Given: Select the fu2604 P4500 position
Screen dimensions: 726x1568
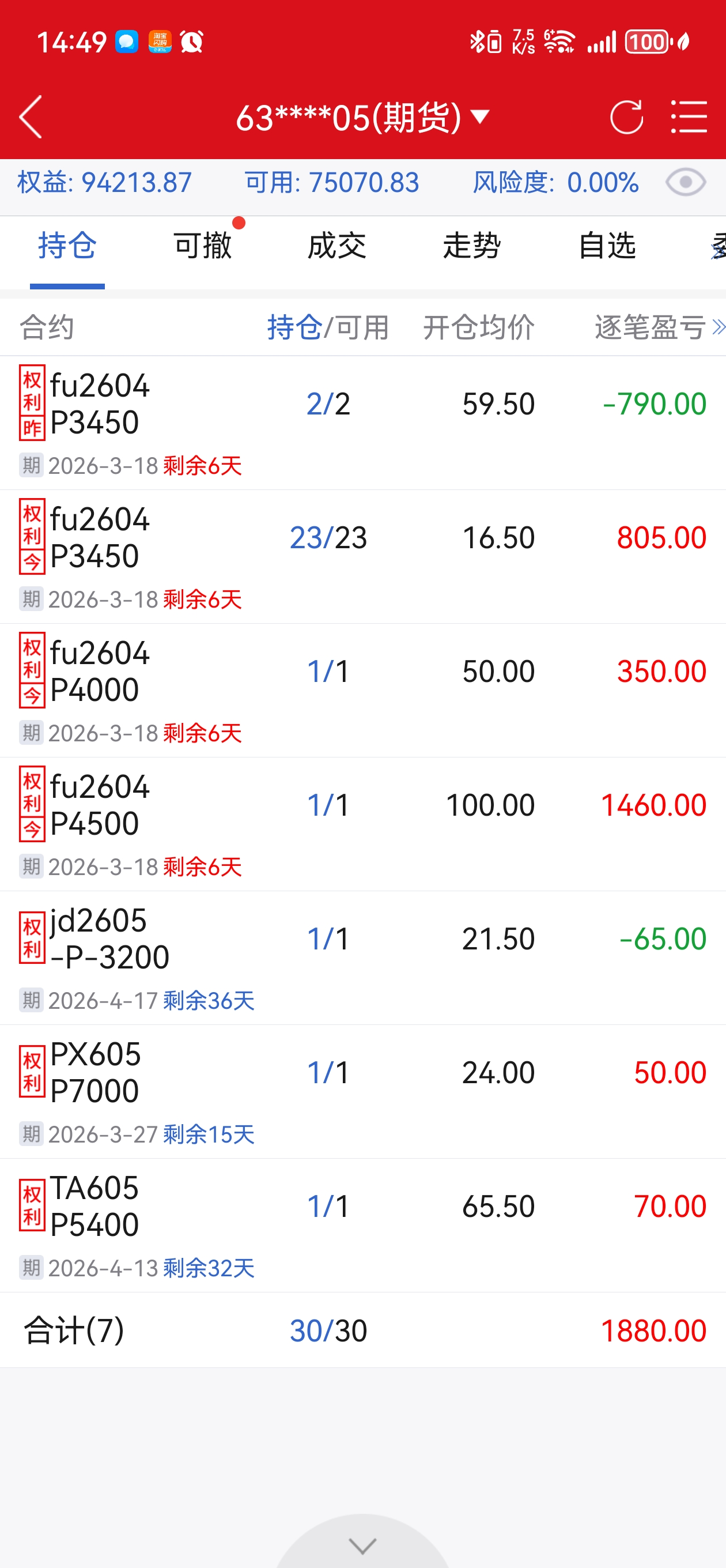Looking at the screenshot, I should [x=362, y=824].
